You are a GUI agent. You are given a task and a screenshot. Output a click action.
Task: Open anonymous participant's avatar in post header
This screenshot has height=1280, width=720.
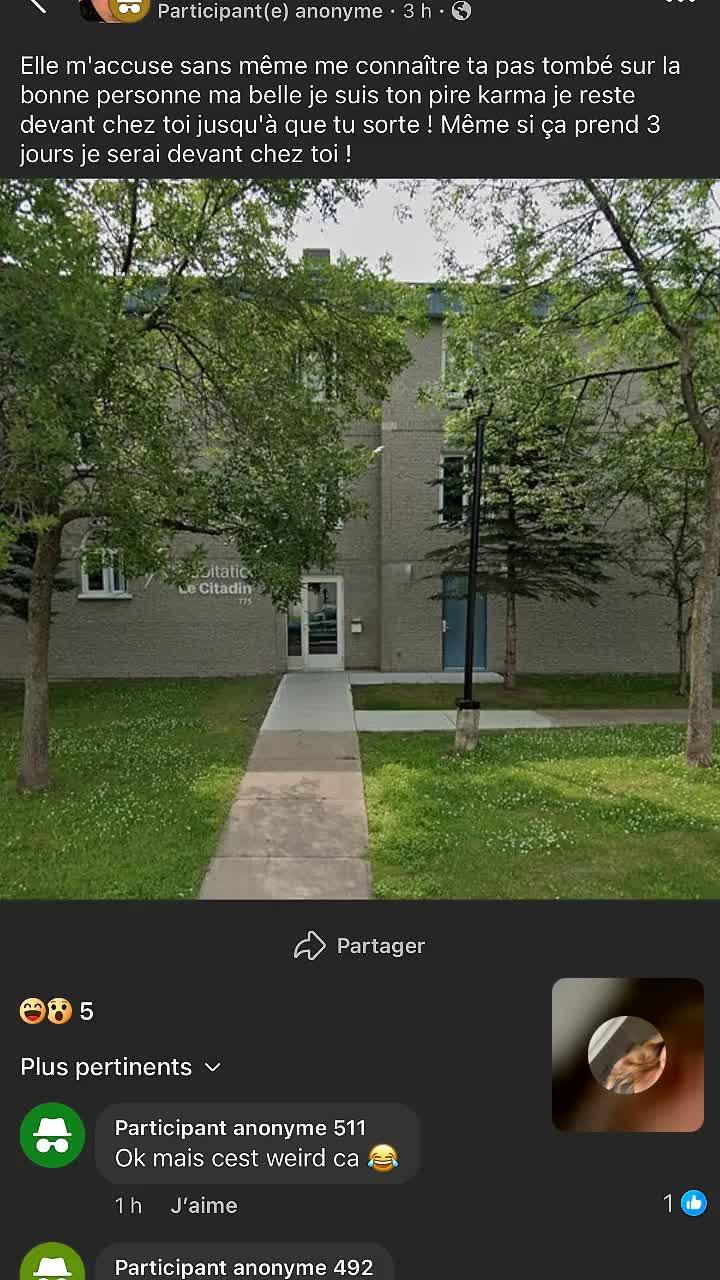[115, 8]
